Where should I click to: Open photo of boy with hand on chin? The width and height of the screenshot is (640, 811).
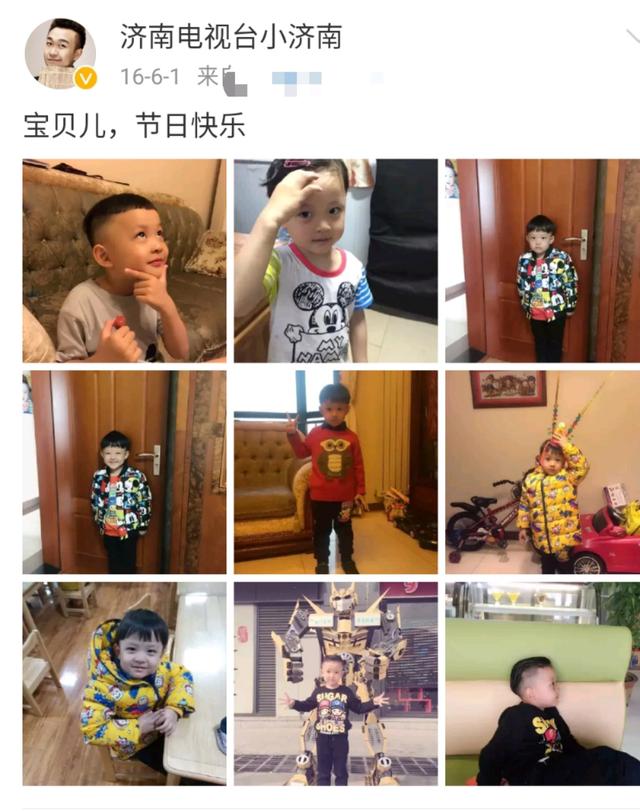point(124,260)
